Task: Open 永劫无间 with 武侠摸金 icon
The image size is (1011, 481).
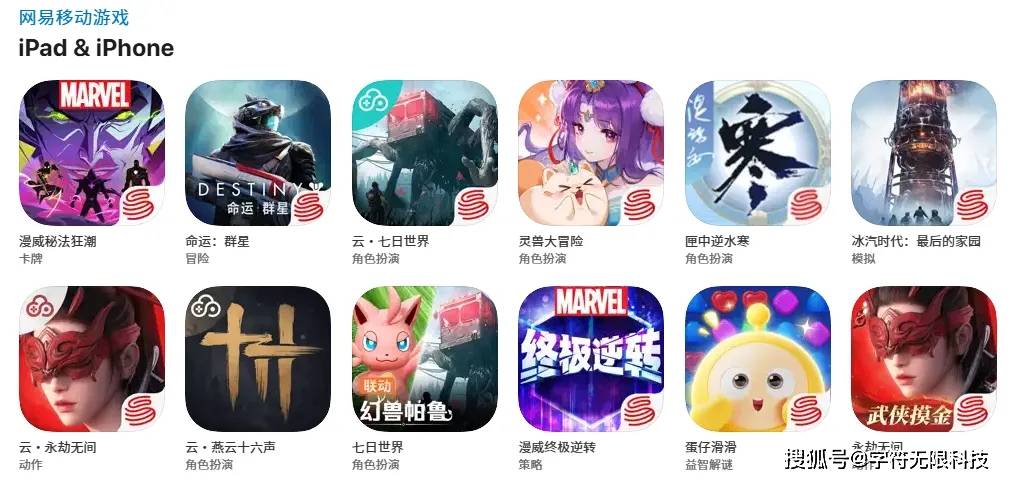Action: pyautogui.click(x=923, y=359)
